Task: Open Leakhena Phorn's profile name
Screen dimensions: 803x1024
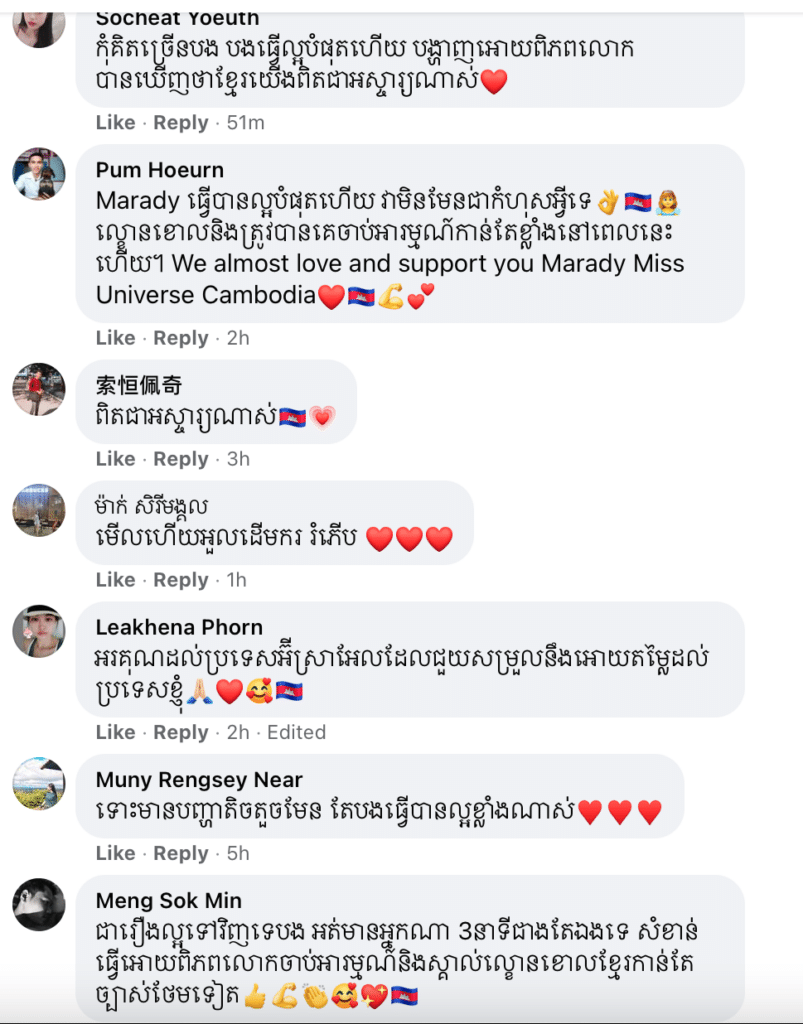Action: [x=179, y=627]
